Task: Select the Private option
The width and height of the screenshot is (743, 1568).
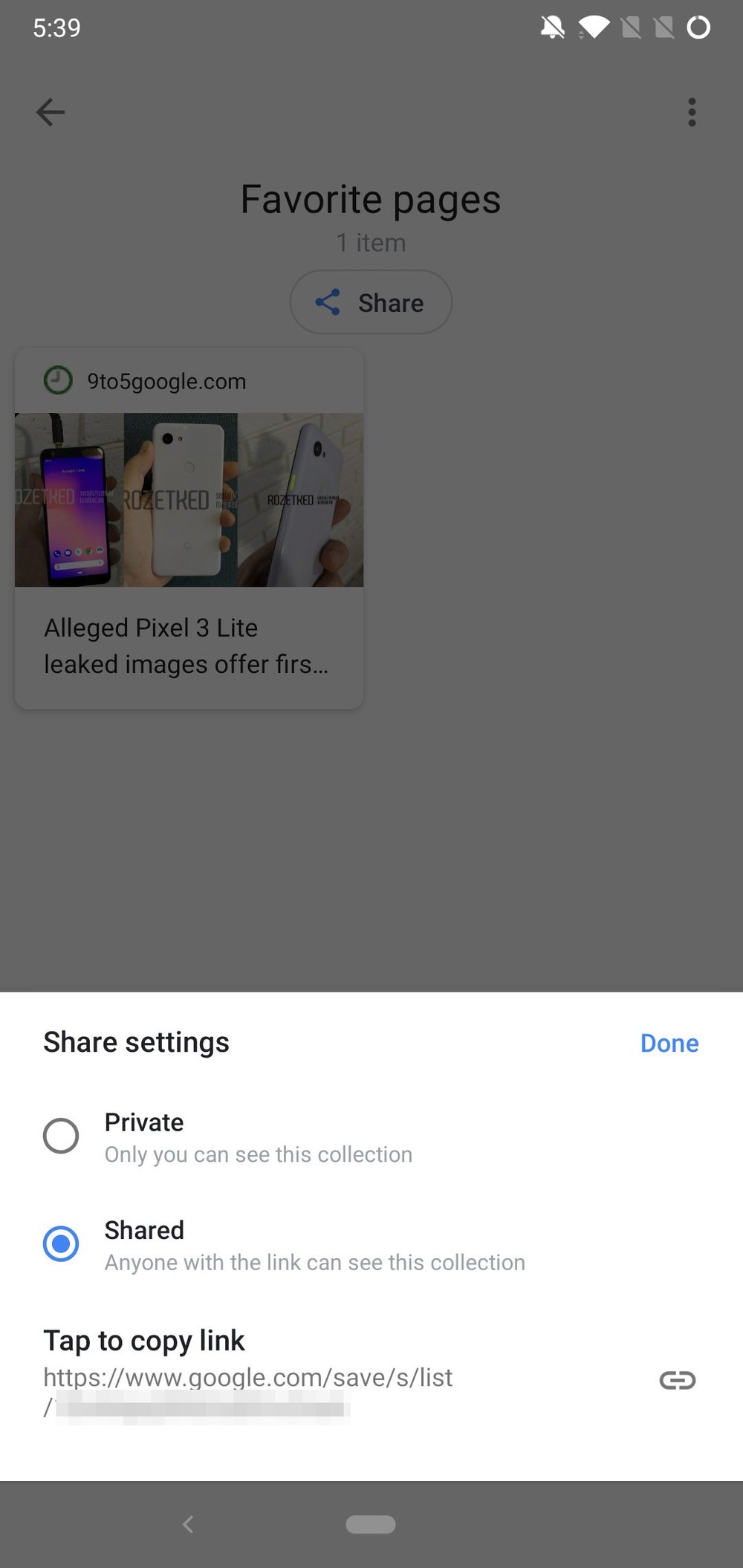Action: tap(61, 1136)
